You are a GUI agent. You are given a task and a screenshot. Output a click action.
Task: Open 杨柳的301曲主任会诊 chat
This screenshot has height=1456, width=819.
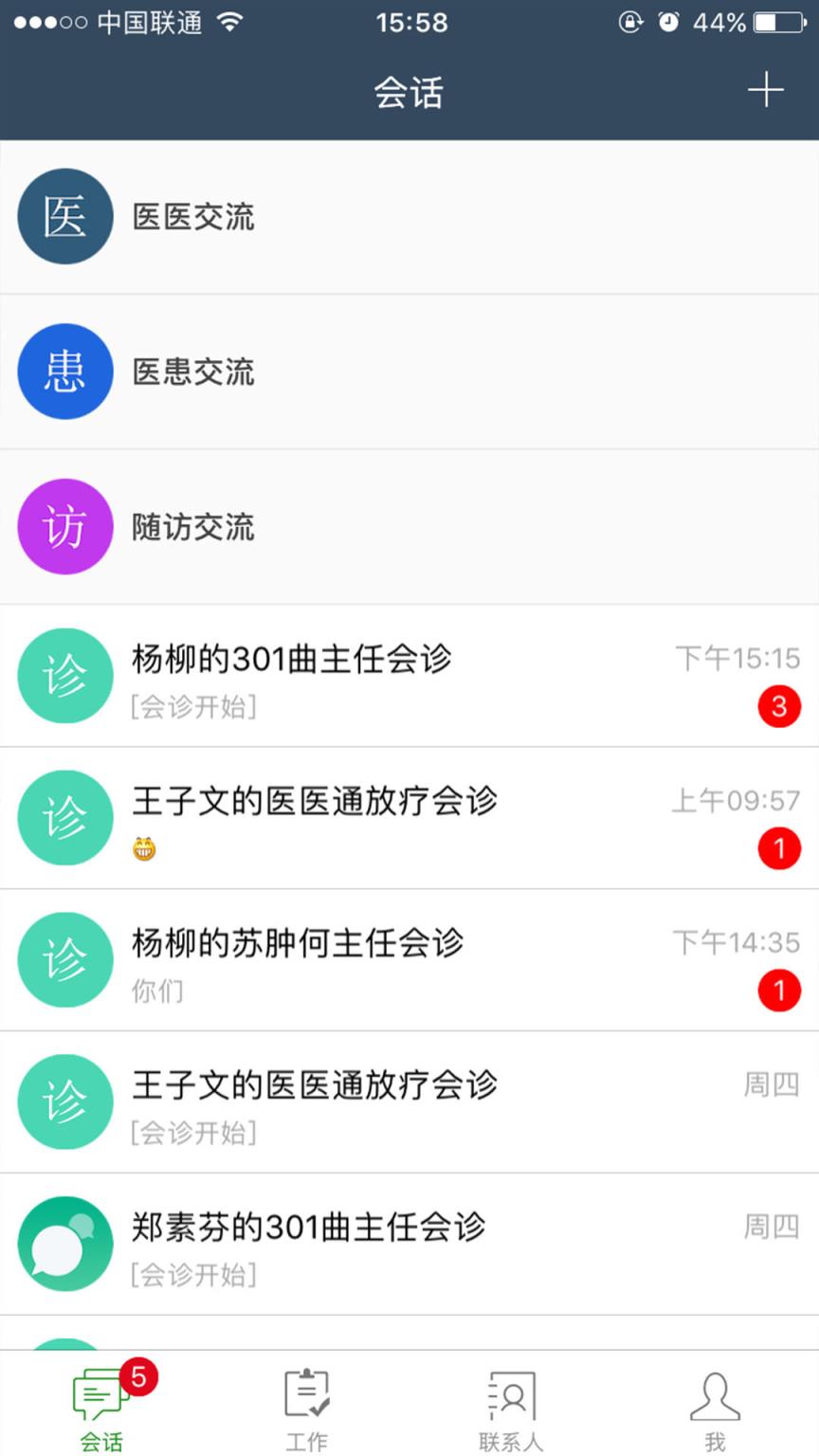coord(379,676)
